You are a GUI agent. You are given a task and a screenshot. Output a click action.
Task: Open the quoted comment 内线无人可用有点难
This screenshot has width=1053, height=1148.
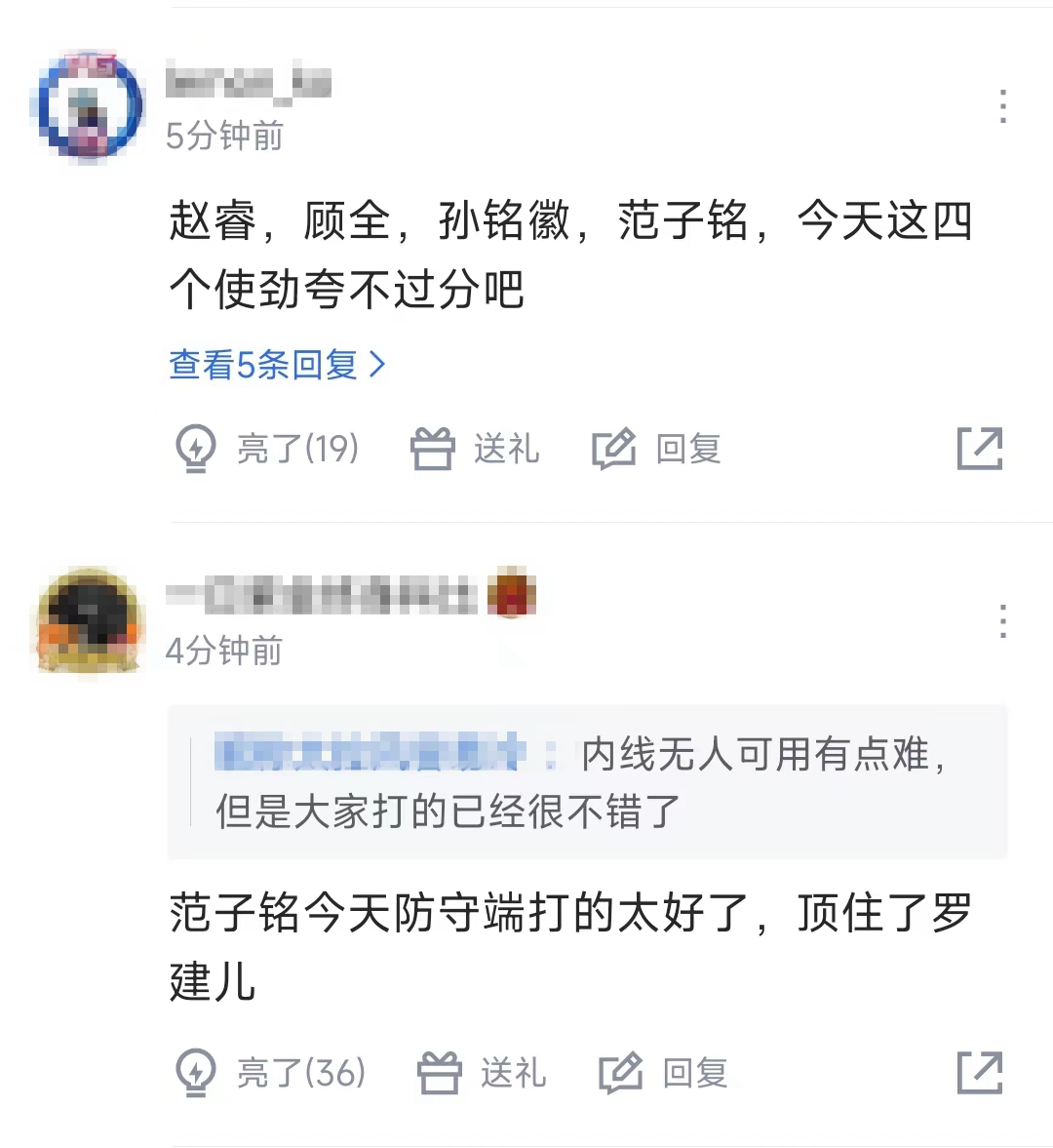click(x=585, y=782)
